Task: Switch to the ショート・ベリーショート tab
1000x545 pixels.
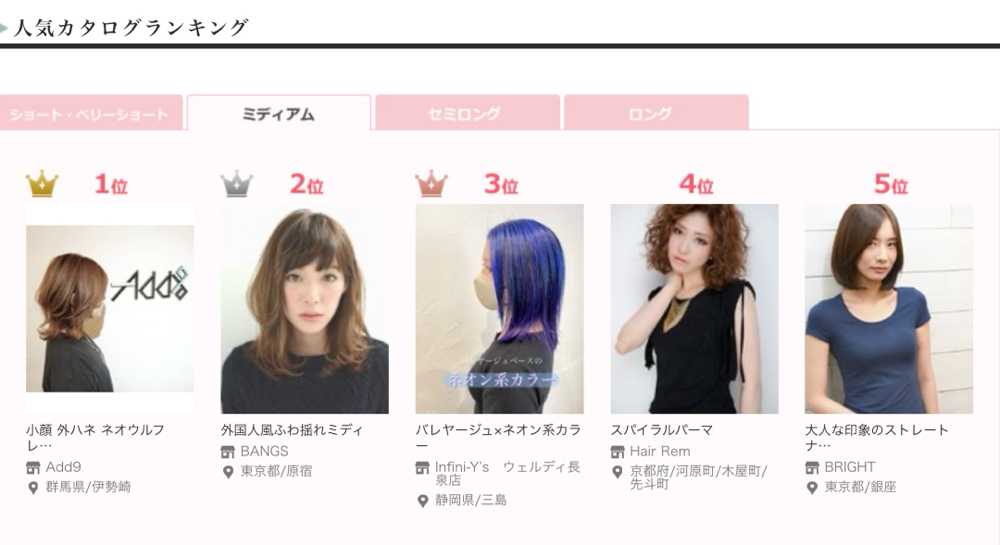Action: pyautogui.click(x=91, y=114)
